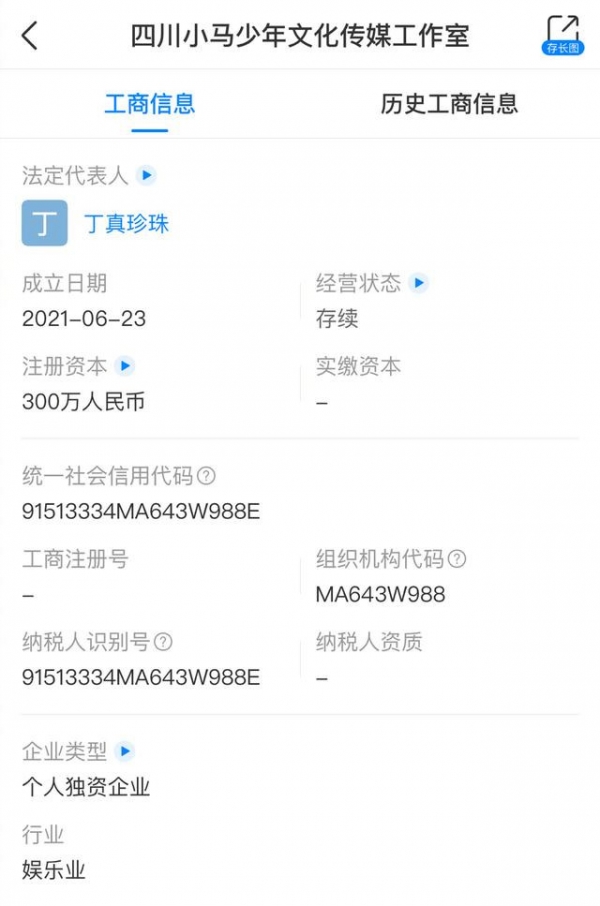Switch to the 历史工商信息 tab

(449, 104)
